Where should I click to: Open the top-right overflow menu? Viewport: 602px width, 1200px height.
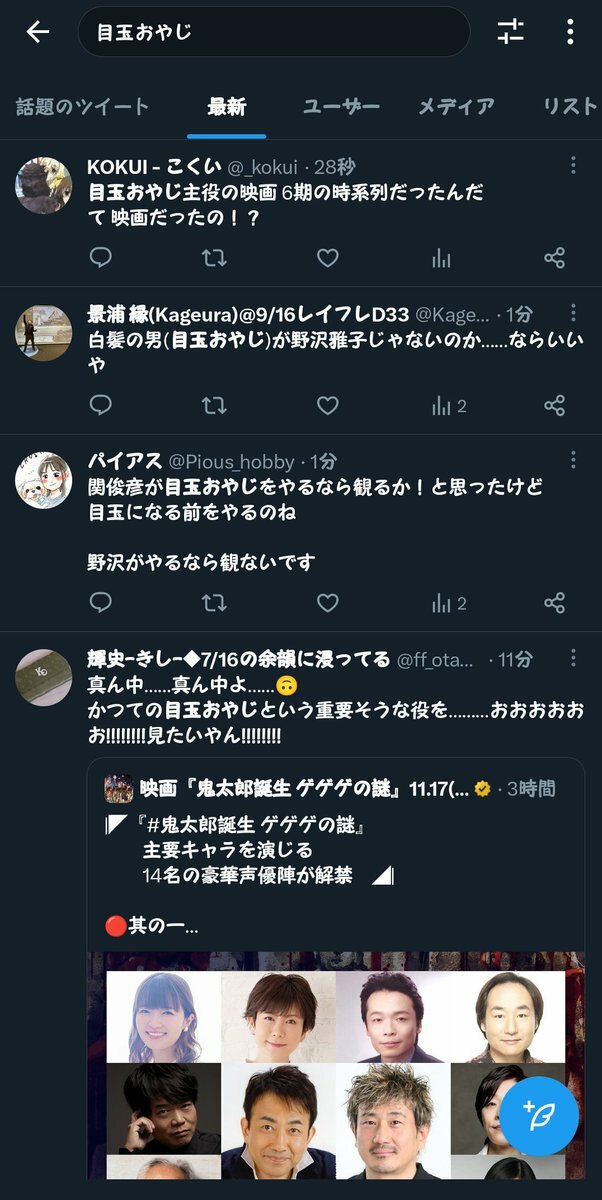[570, 32]
